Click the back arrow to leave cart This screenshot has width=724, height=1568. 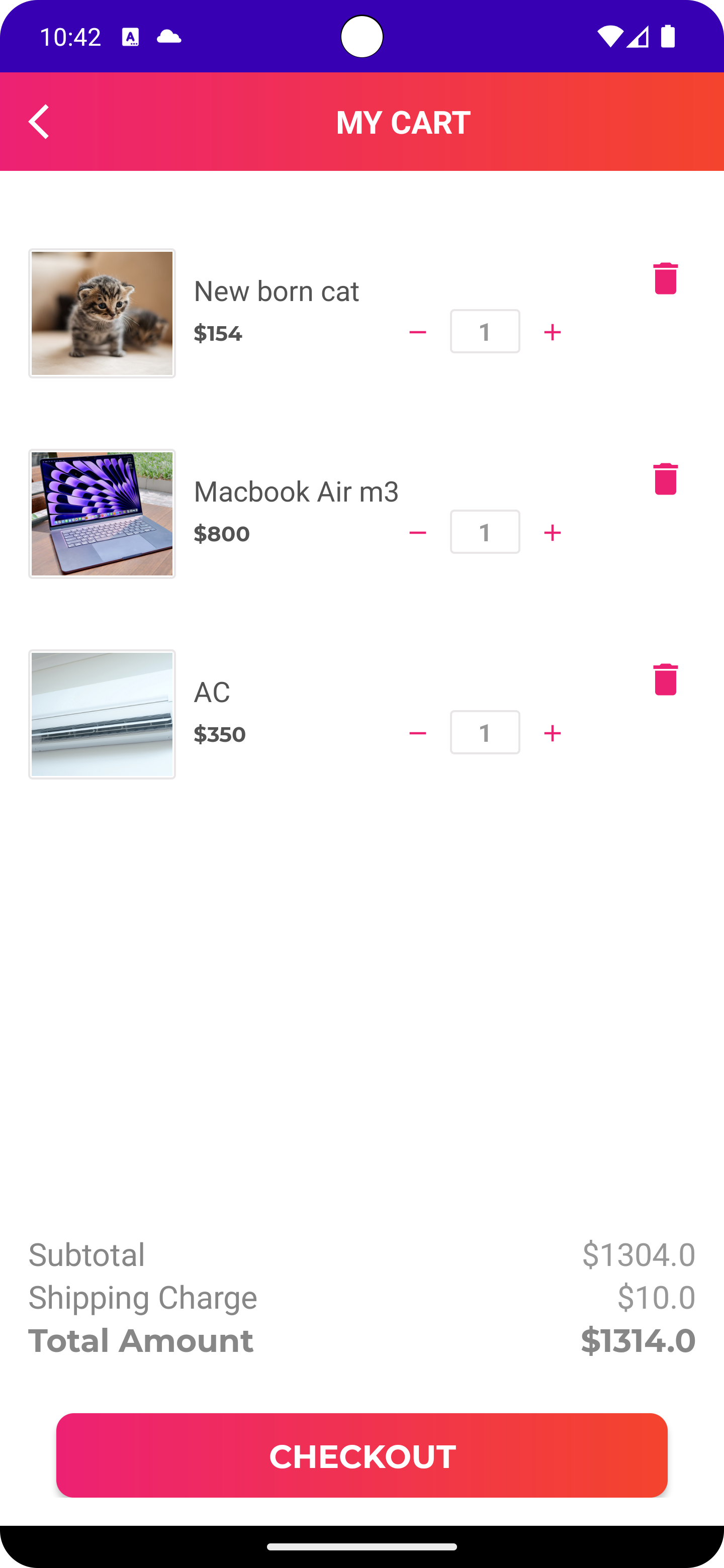click(39, 121)
